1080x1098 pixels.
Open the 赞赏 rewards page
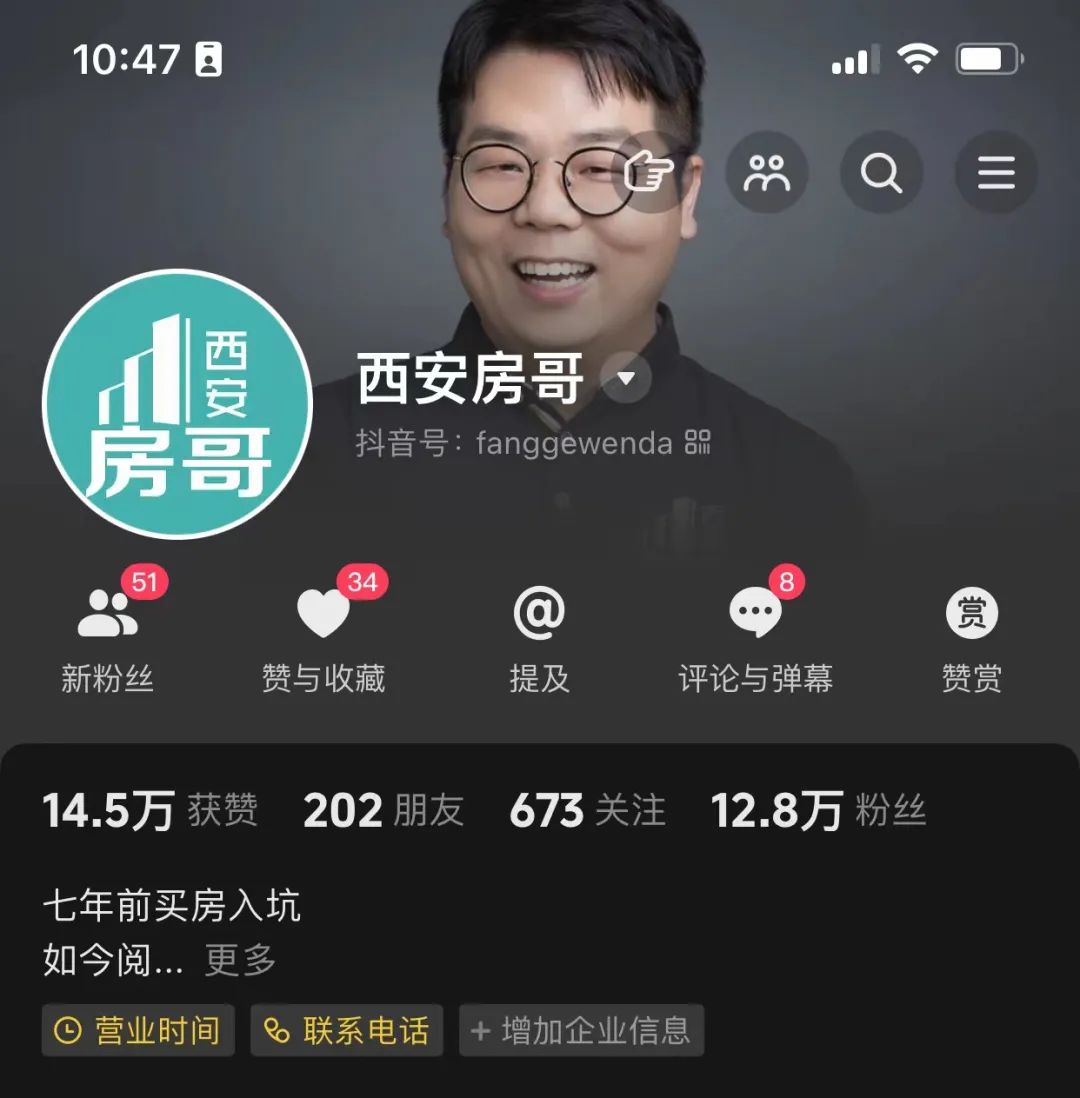point(971,638)
